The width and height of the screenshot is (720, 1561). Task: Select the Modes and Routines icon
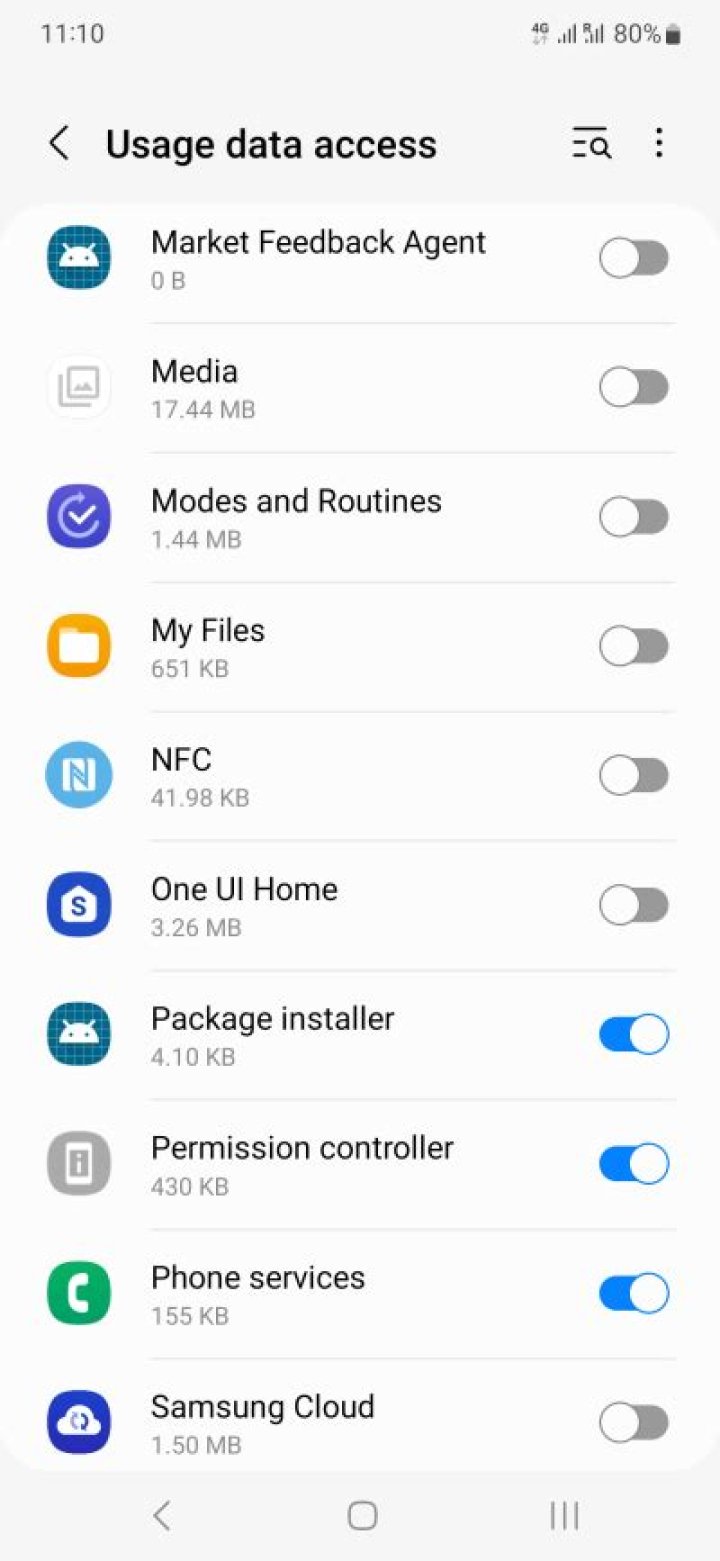pyautogui.click(x=78, y=516)
